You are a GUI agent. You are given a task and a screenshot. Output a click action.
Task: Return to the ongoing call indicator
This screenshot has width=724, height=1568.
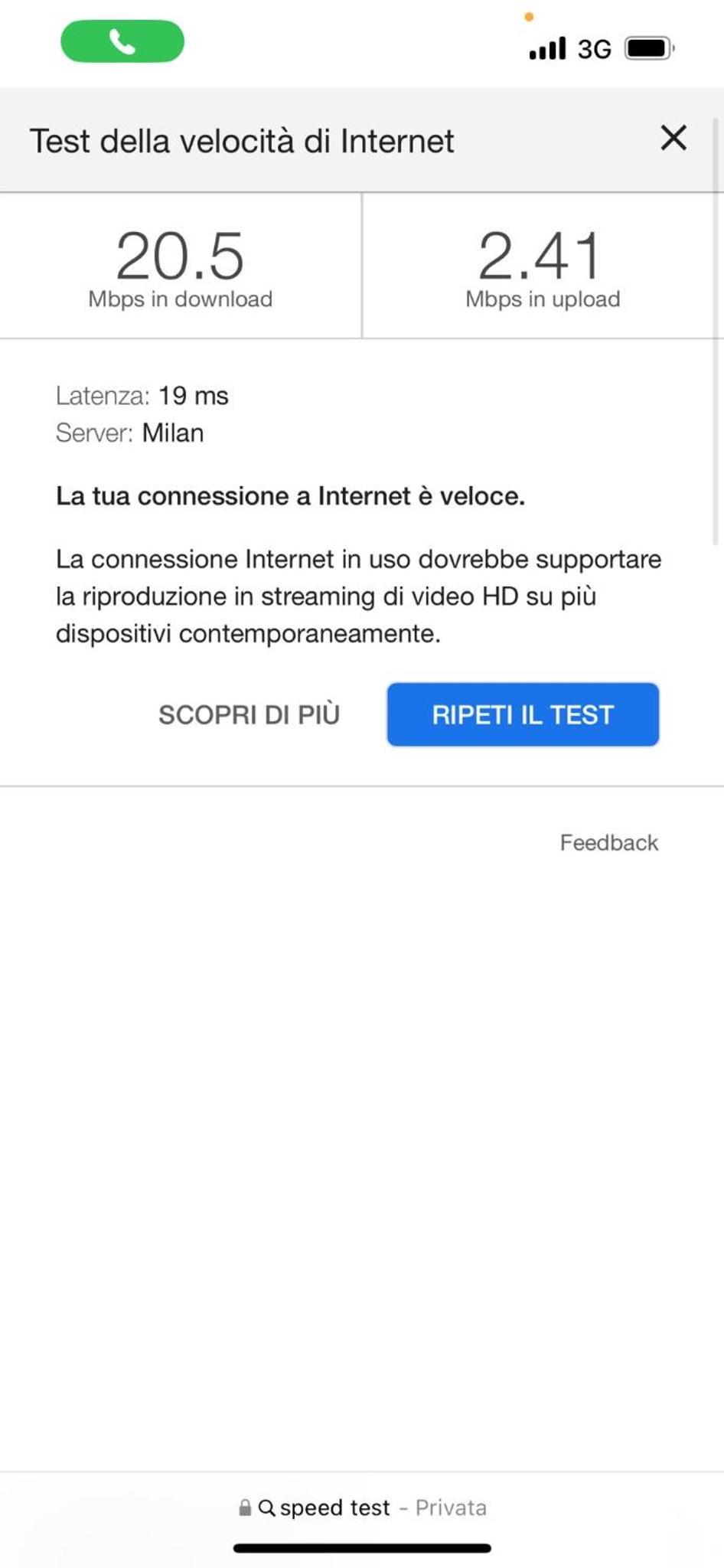pos(122,41)
